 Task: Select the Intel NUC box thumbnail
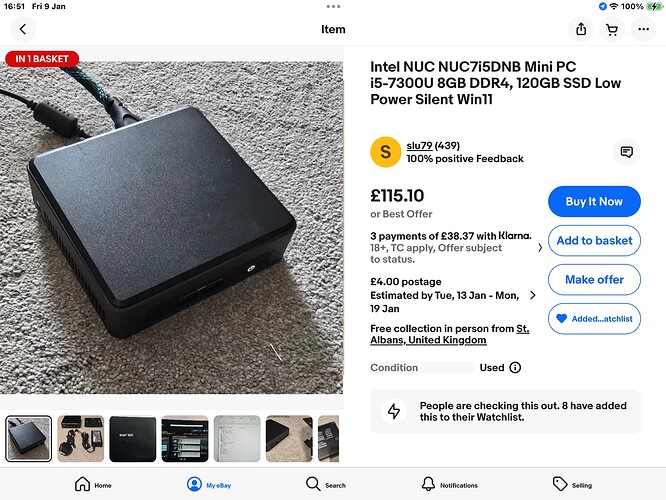[133, 438]
